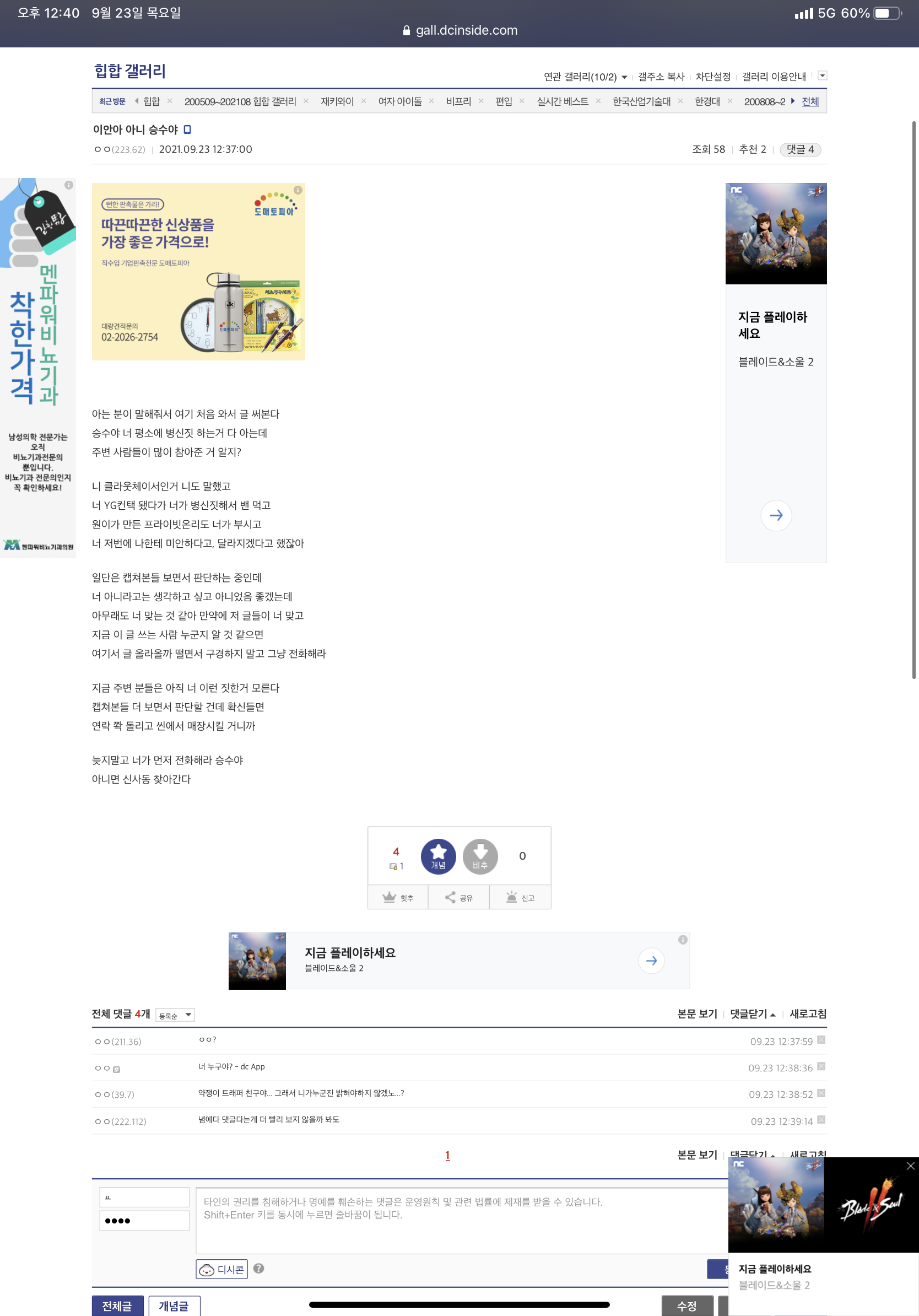This screenshot has height=1316, width=919.
Task: Report the post with 신고
Action: click(520, 898)
